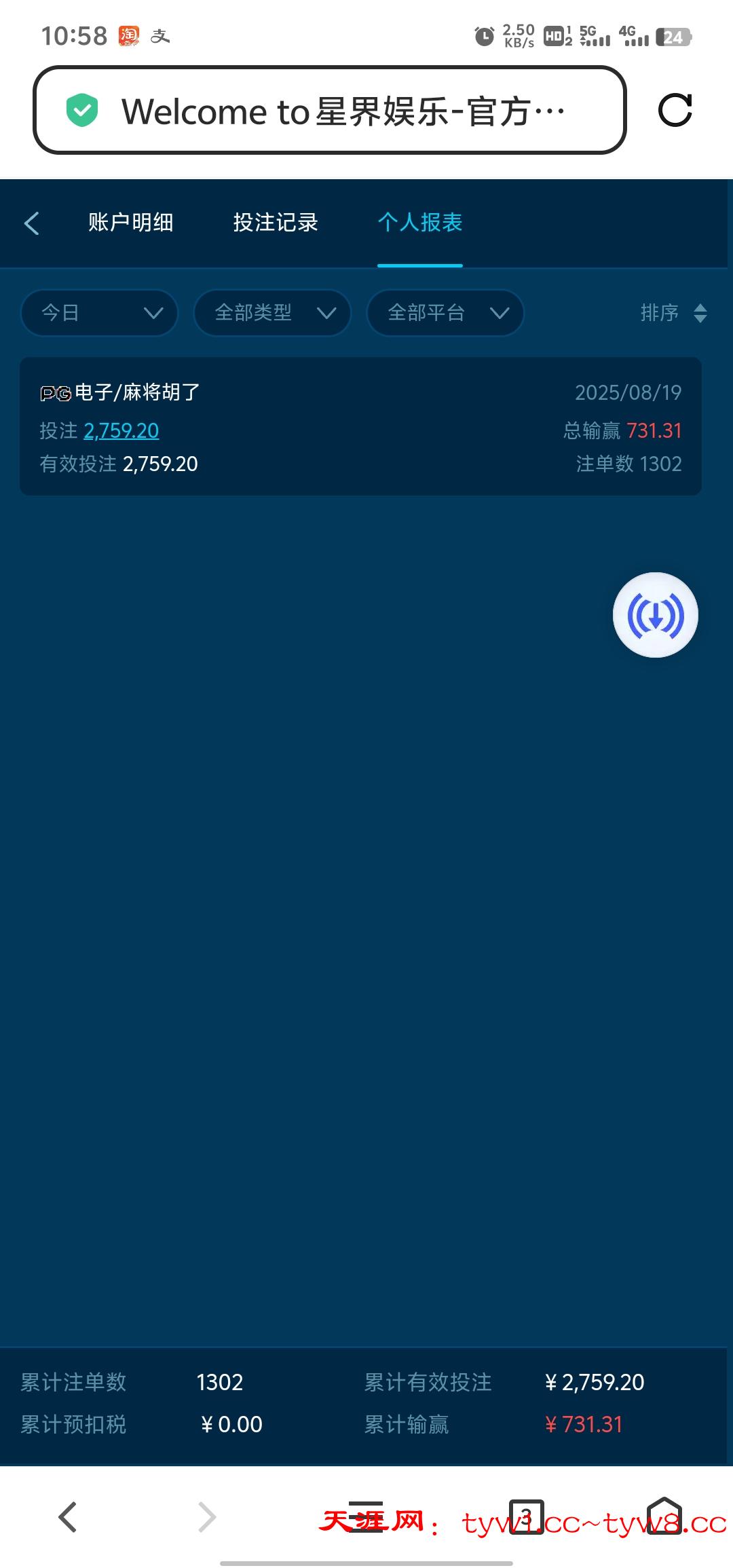Switch to the 投注记录 tab
733x1568 pixels.
(276, 223)
